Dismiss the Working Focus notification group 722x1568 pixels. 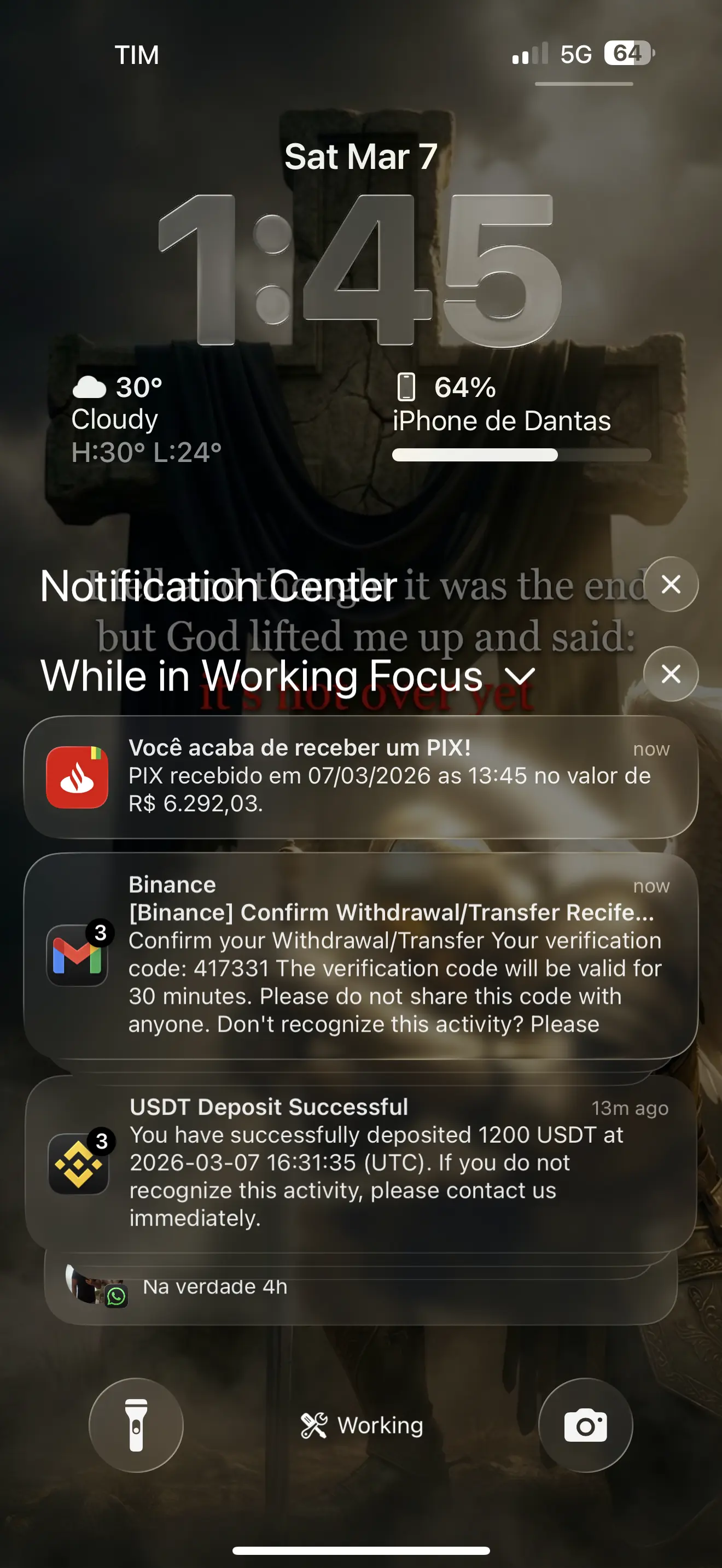coord(670,674)
